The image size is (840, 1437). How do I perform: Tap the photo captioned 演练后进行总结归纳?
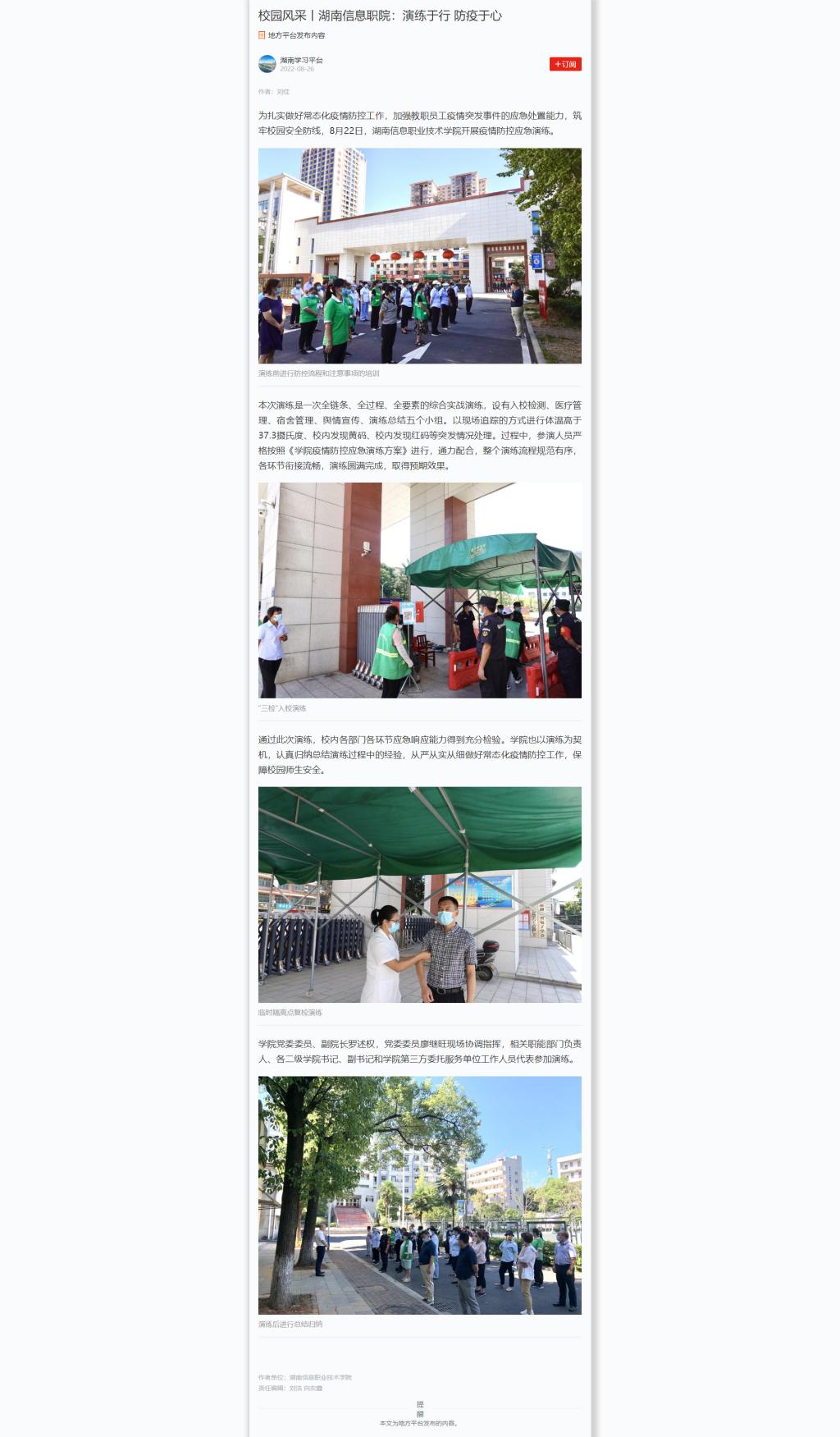pos(420,1195)
